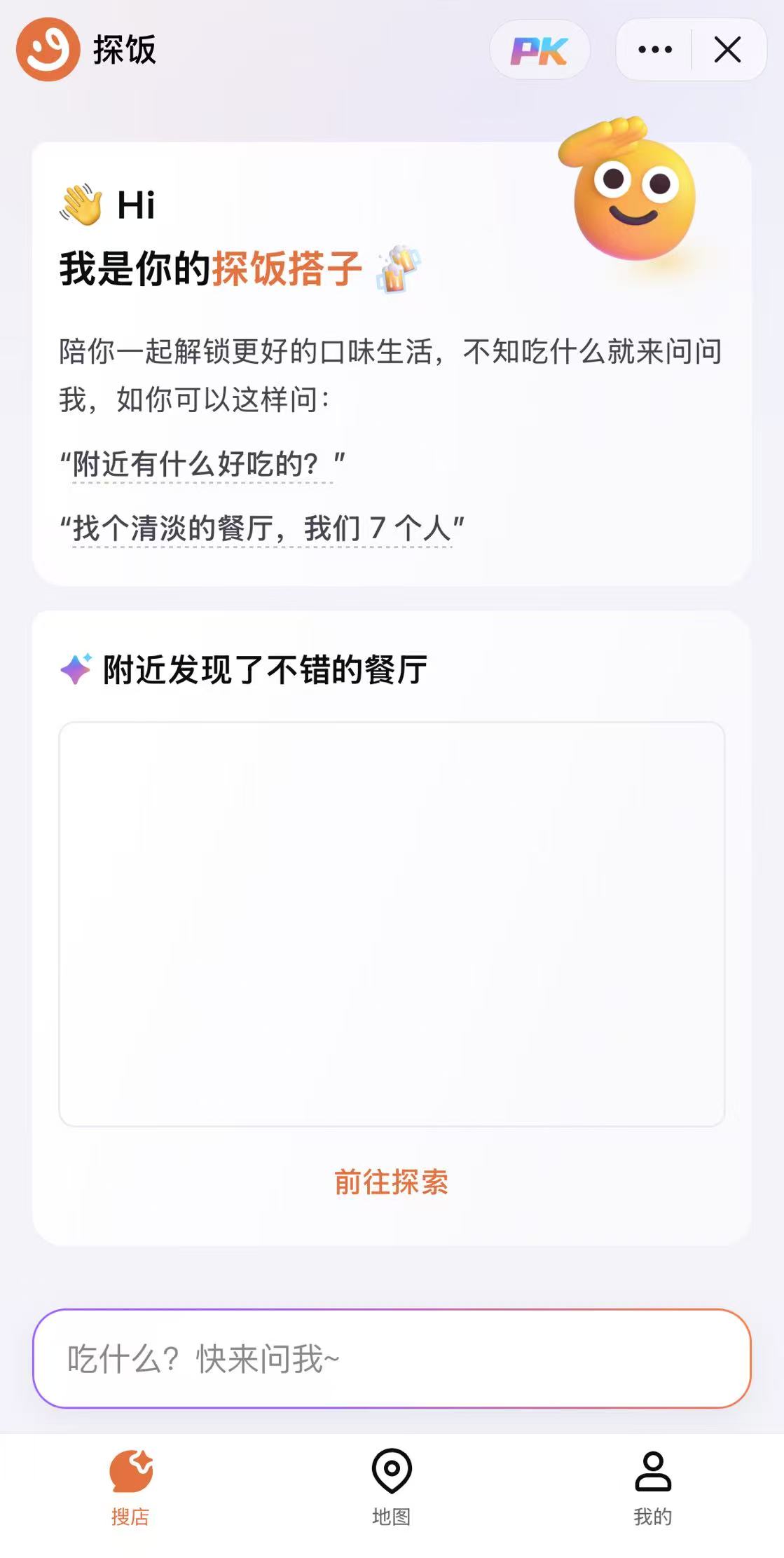This screenshot has width=784, height=1558.
Task: Click the 探饭 app logo icon
Action: [x=47, y=50]
